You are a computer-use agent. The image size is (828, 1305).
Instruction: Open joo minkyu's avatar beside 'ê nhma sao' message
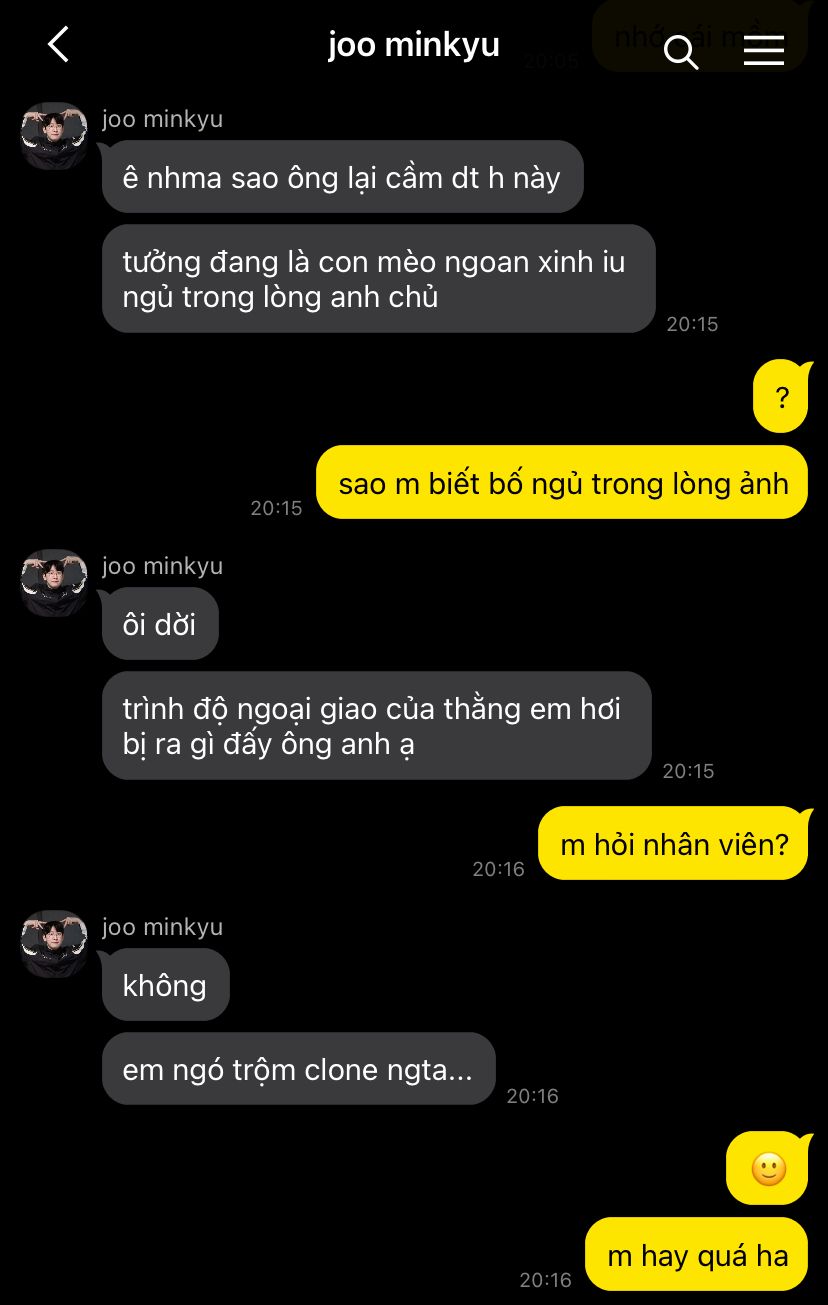54,137
